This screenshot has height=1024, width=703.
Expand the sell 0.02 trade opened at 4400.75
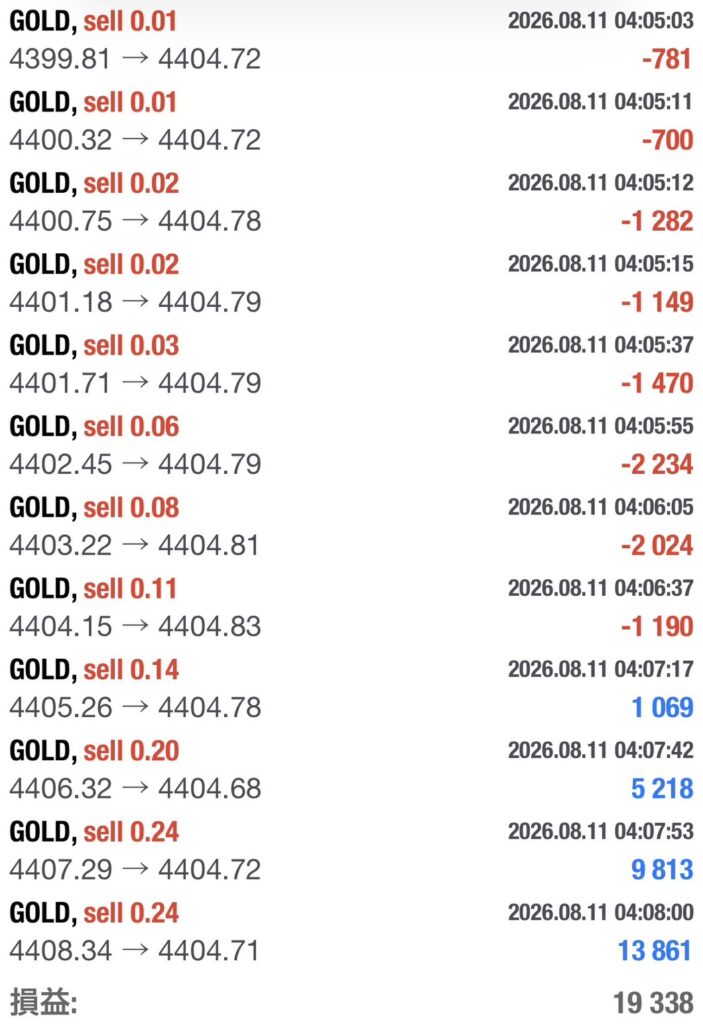(x=352, y=201)
